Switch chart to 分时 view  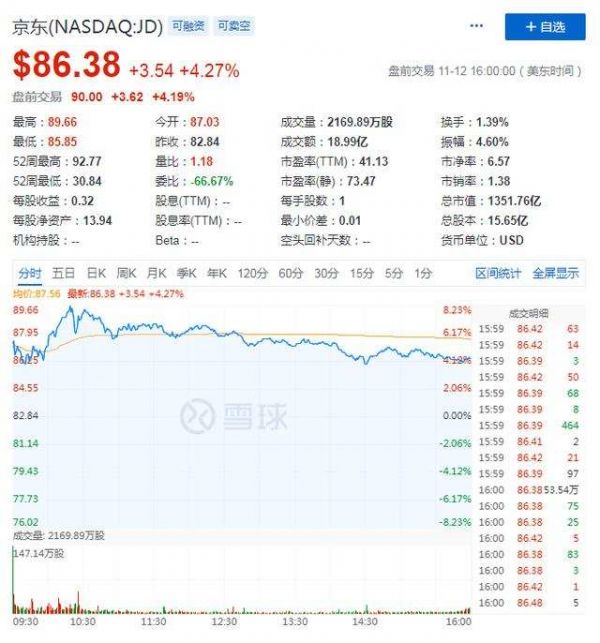pos(30,273)
